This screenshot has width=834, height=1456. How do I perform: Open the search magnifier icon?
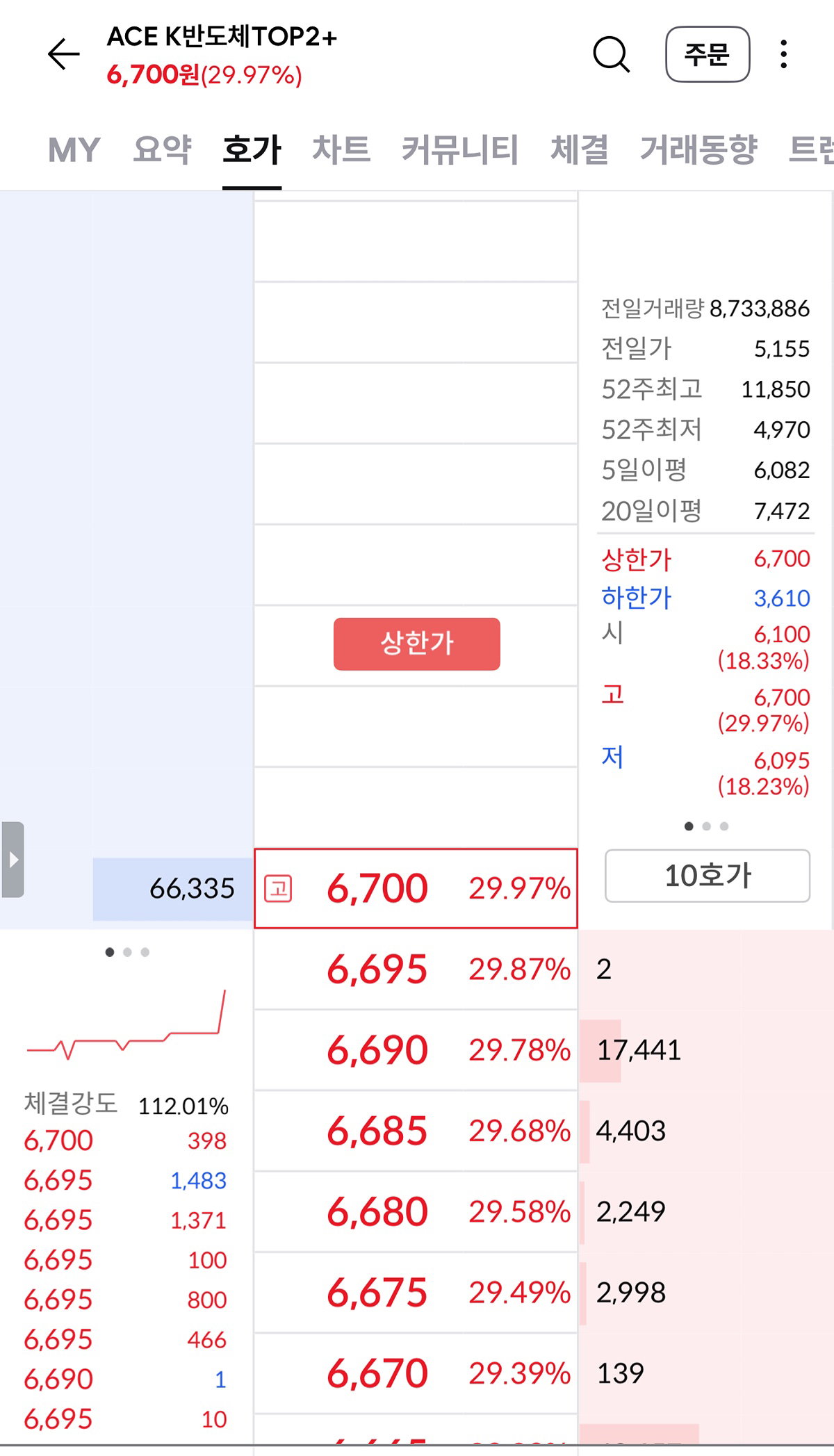click(x=612, y=54)
